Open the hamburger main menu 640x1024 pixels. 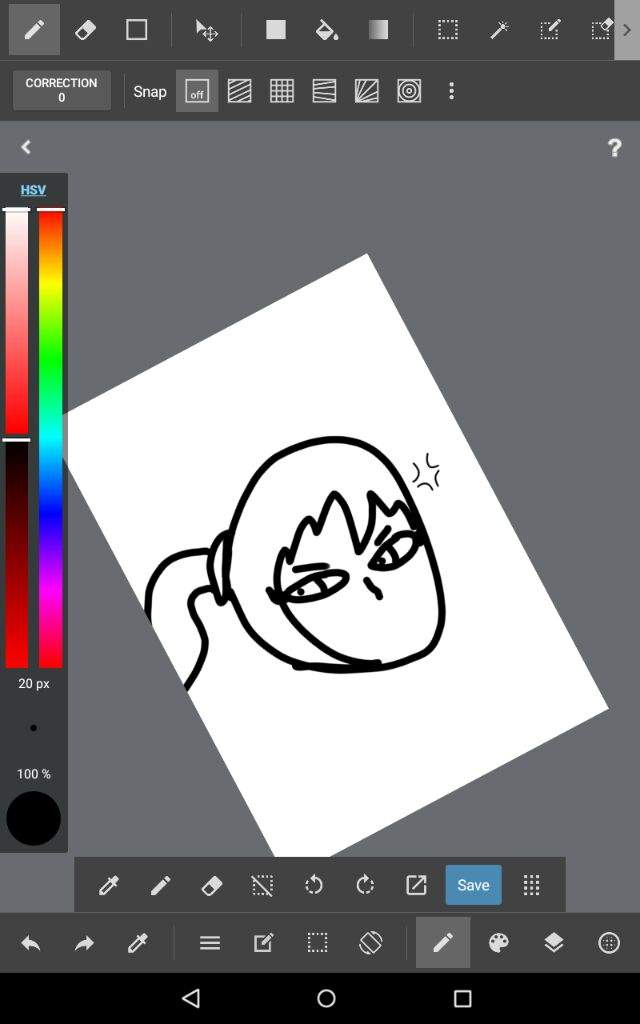tap(209, 942)
